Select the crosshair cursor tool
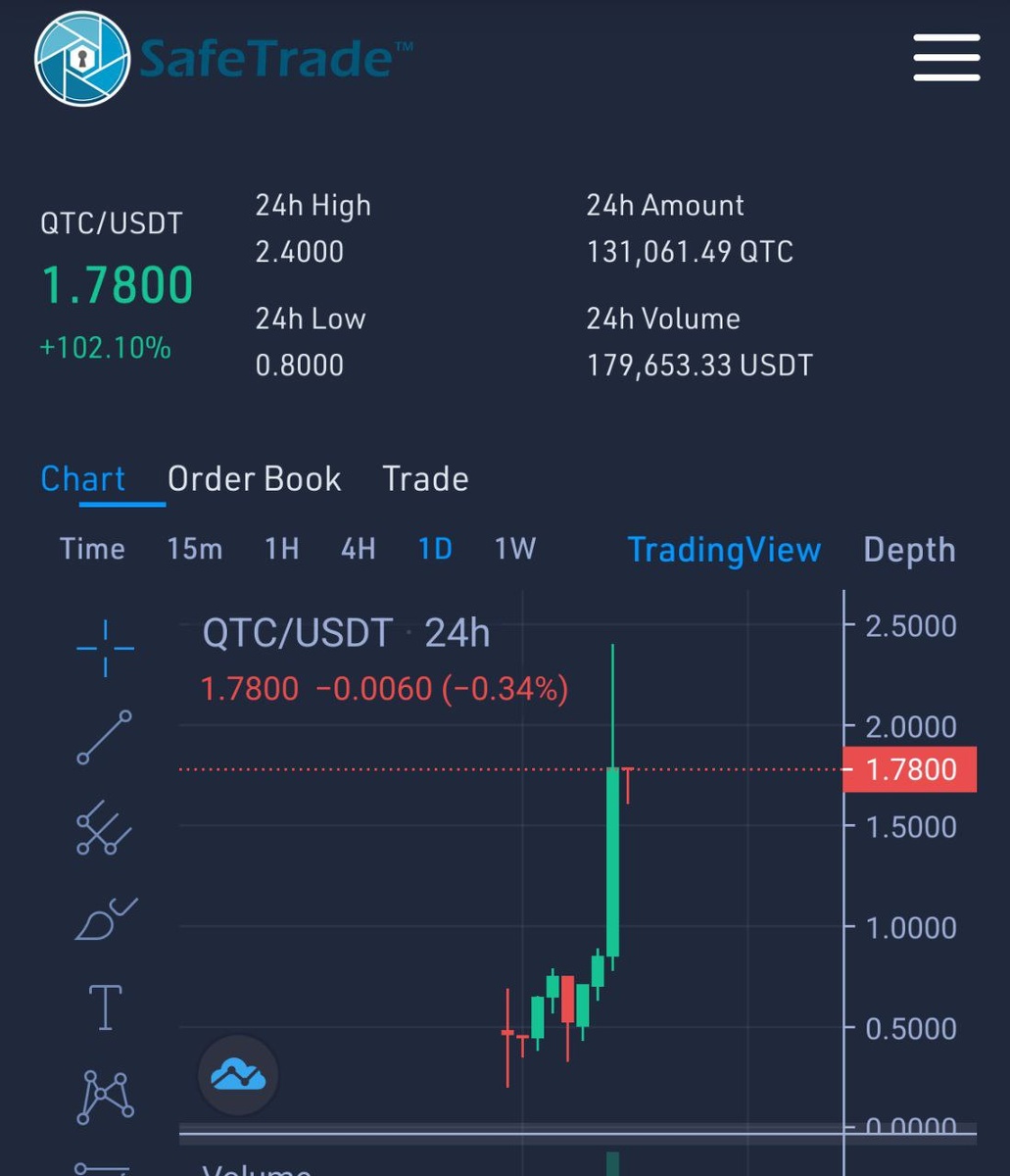The width and height of the screenshot is (1010, 1176). 105,648
